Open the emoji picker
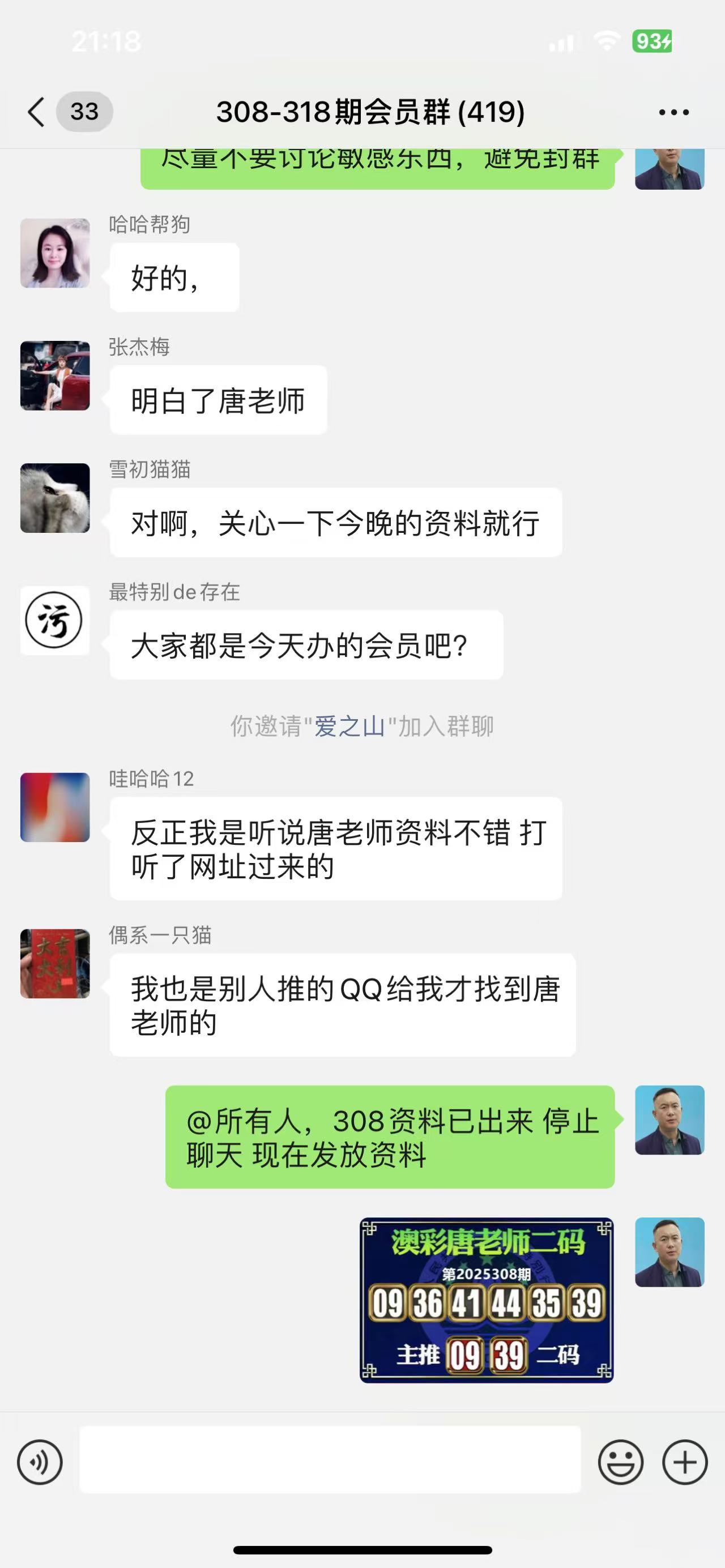 620,1462
